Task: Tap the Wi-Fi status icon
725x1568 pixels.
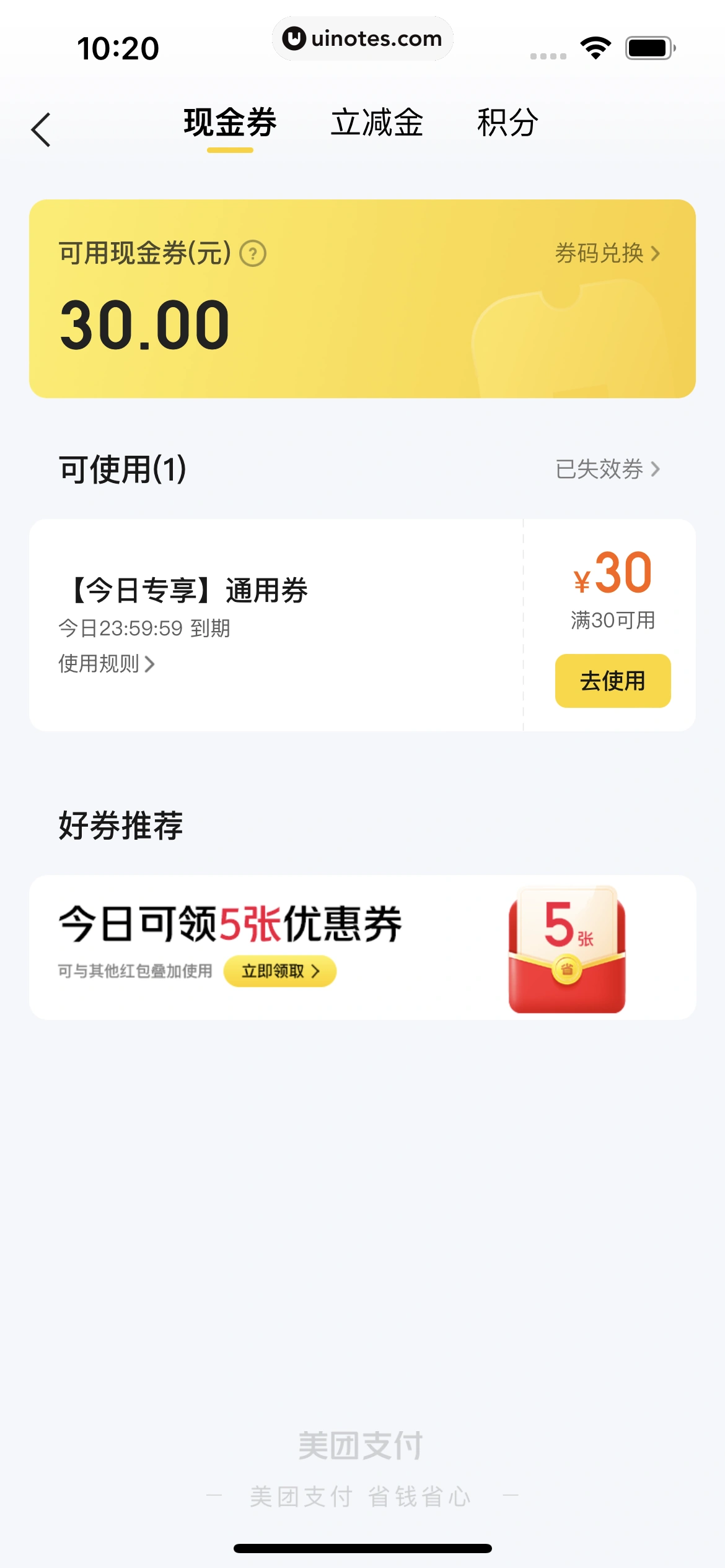Action: (595, 46)
